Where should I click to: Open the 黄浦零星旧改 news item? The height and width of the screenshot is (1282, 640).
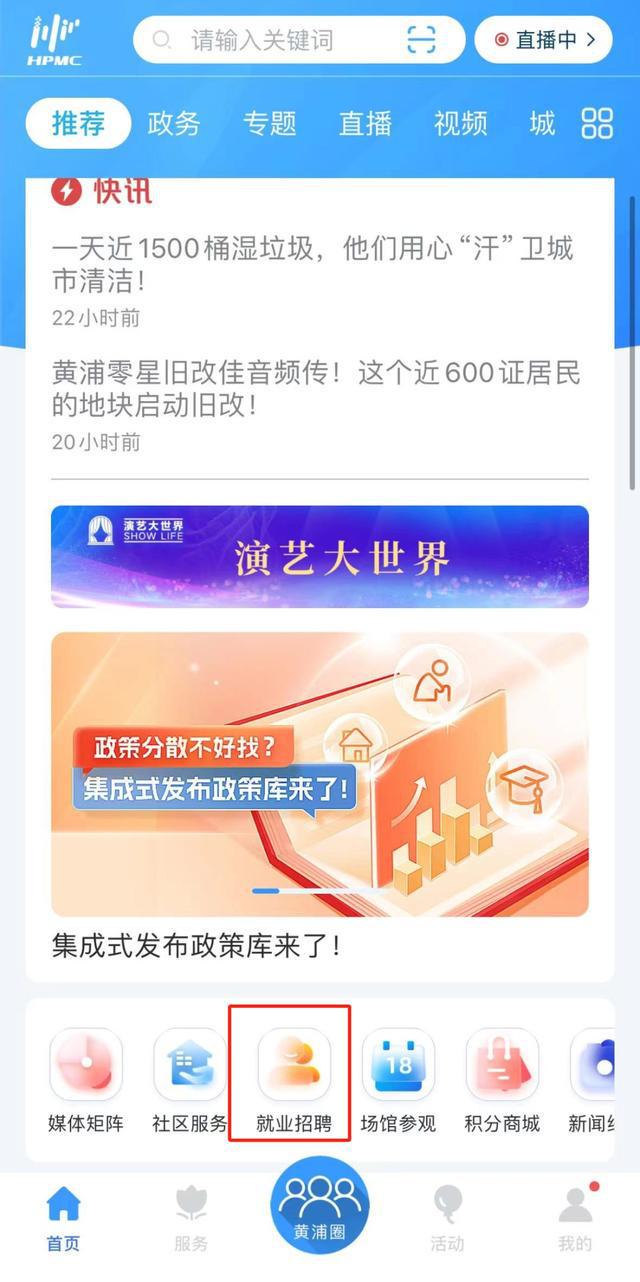tap(316, 389)
